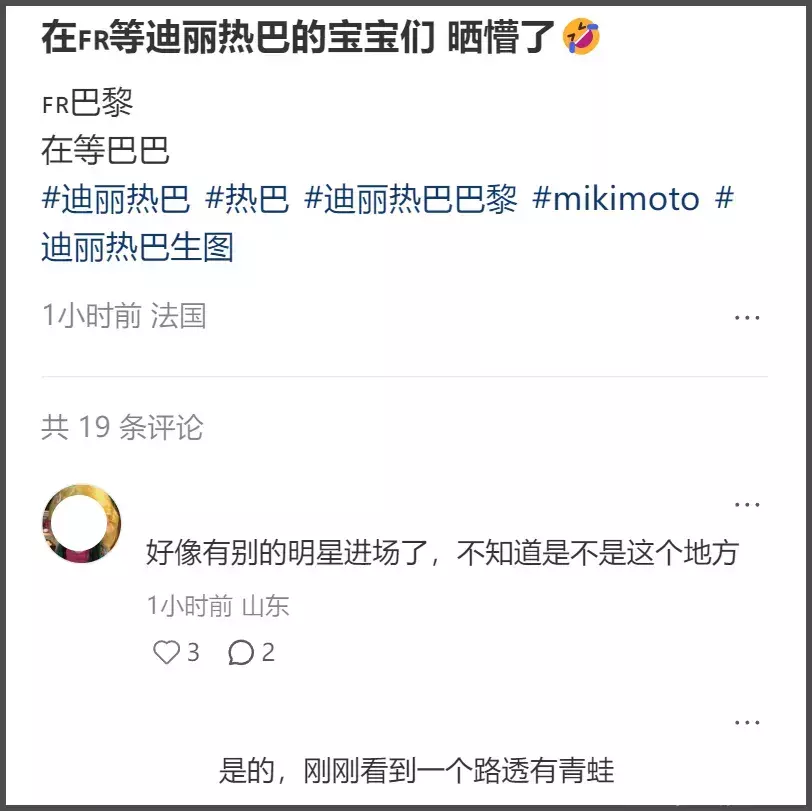This screenshot has height=811, width=812.
Task: Open the post's three-dot options menu
Action: click(x=747, y=318)
